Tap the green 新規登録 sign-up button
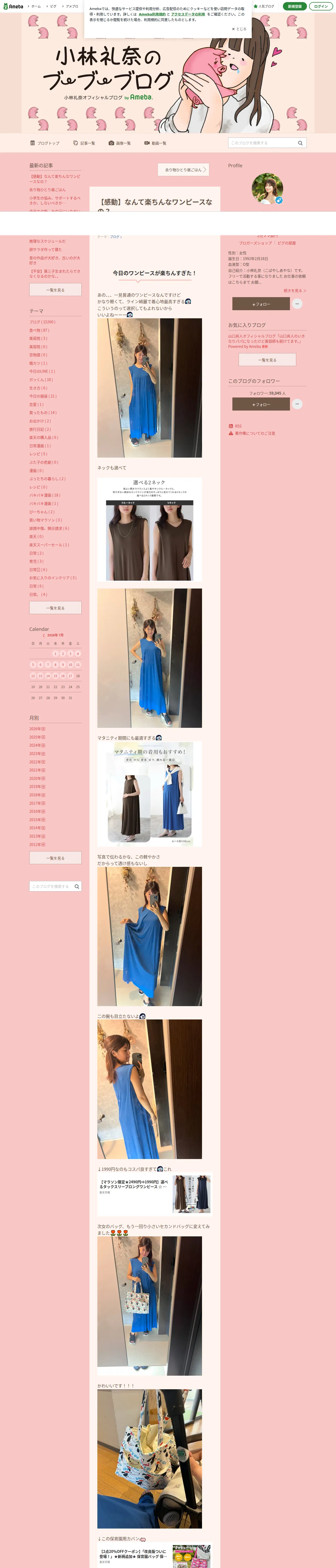Viewport: 336px width, 1568px height. (x=295, y=6)
